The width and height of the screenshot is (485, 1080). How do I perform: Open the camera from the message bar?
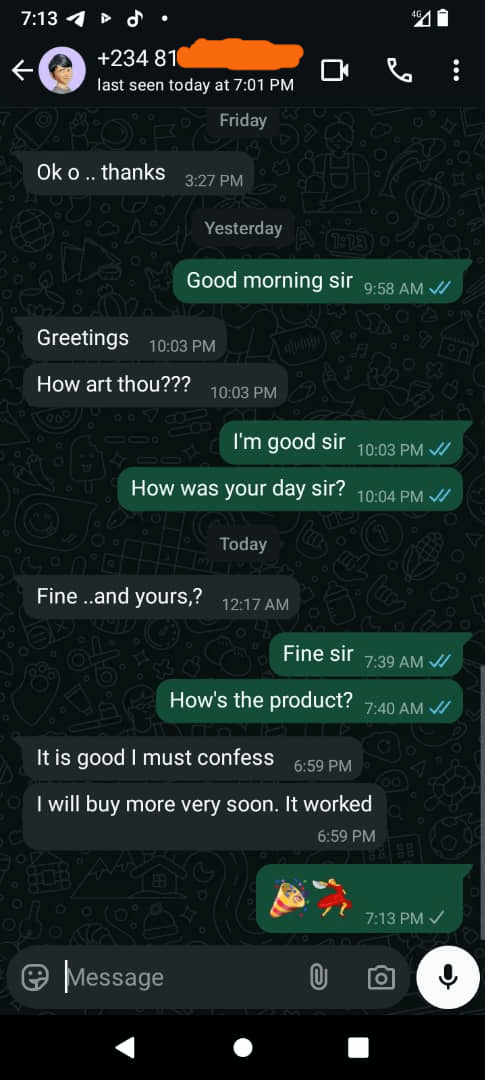point(381,977)
